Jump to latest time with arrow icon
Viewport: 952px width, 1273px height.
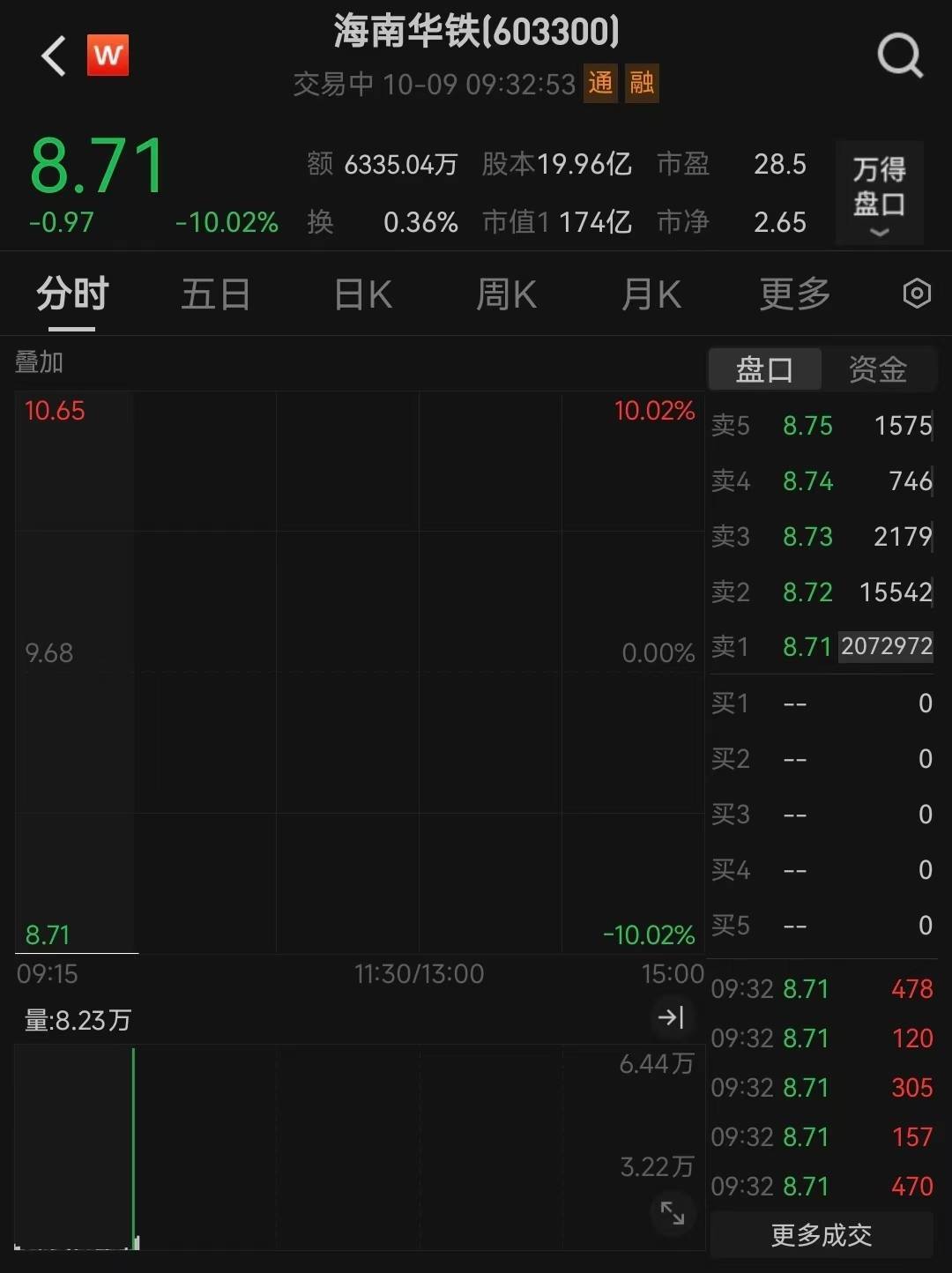[x=671, y=1017]
